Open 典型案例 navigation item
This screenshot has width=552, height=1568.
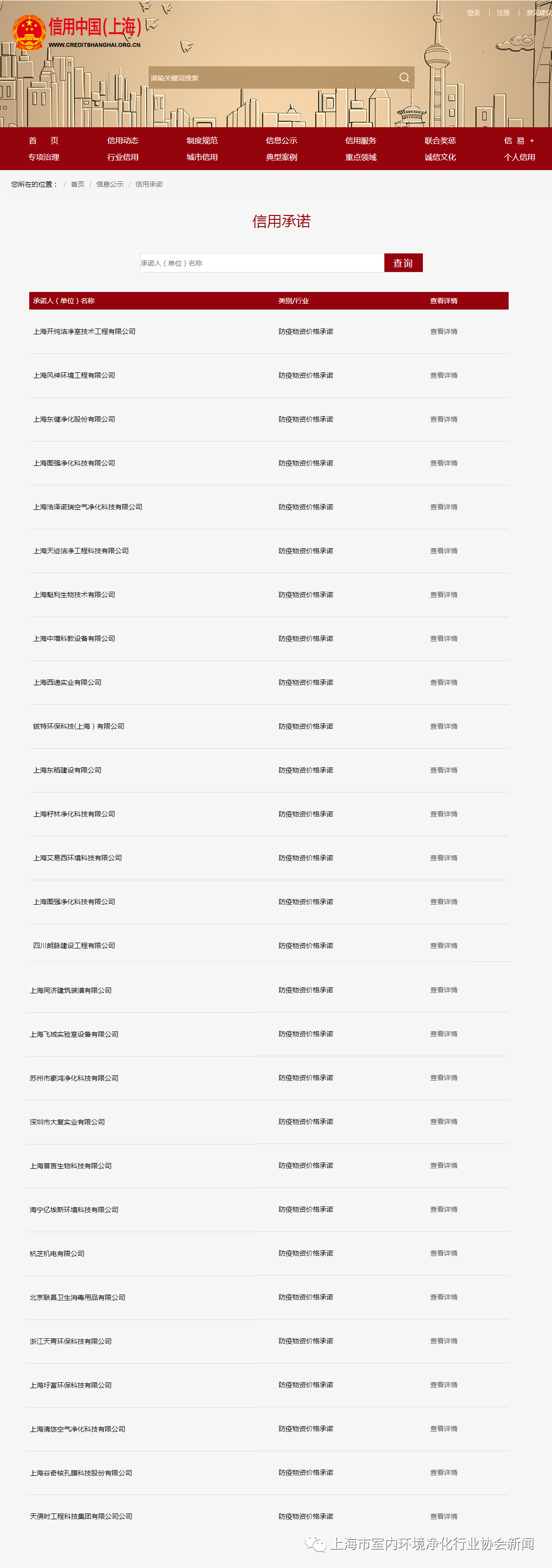281,157
